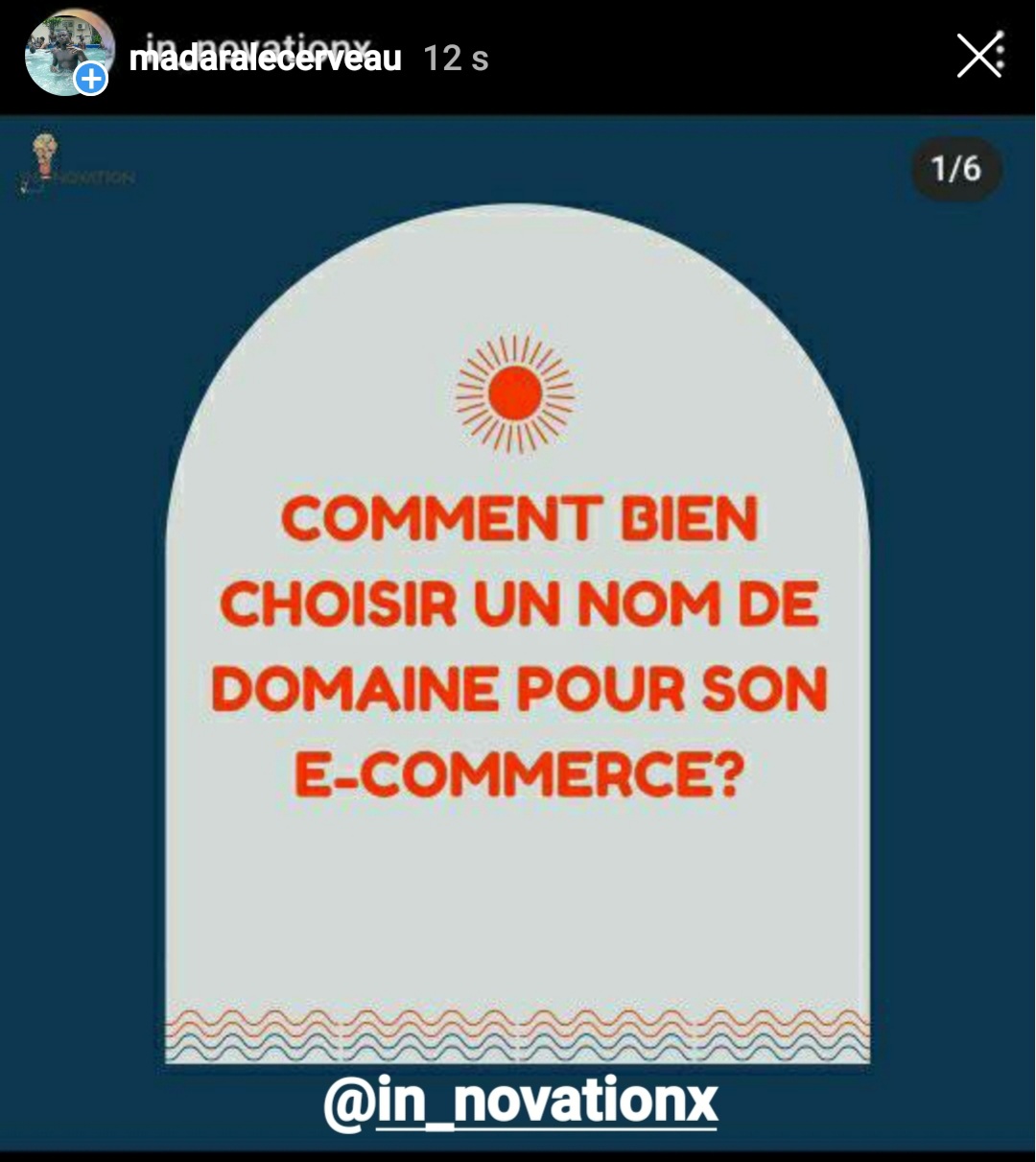The width and height of the screenshot is (1036, 1162).
Task: Close the story viewer
Action: (x=978, y=57)
